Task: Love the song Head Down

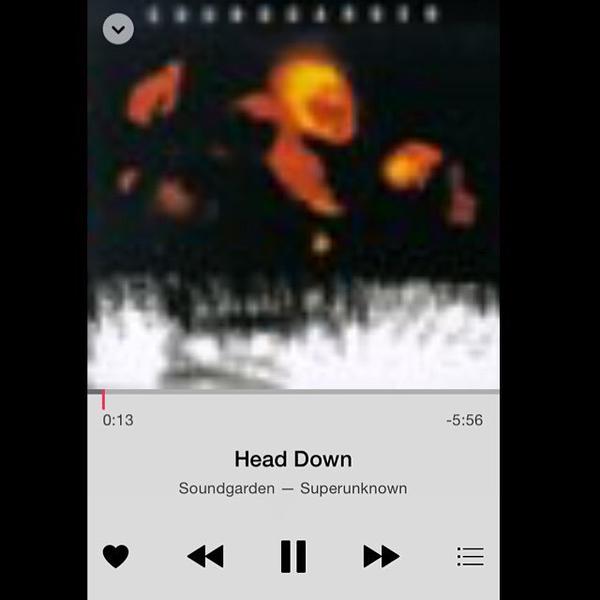Action: 116,556
